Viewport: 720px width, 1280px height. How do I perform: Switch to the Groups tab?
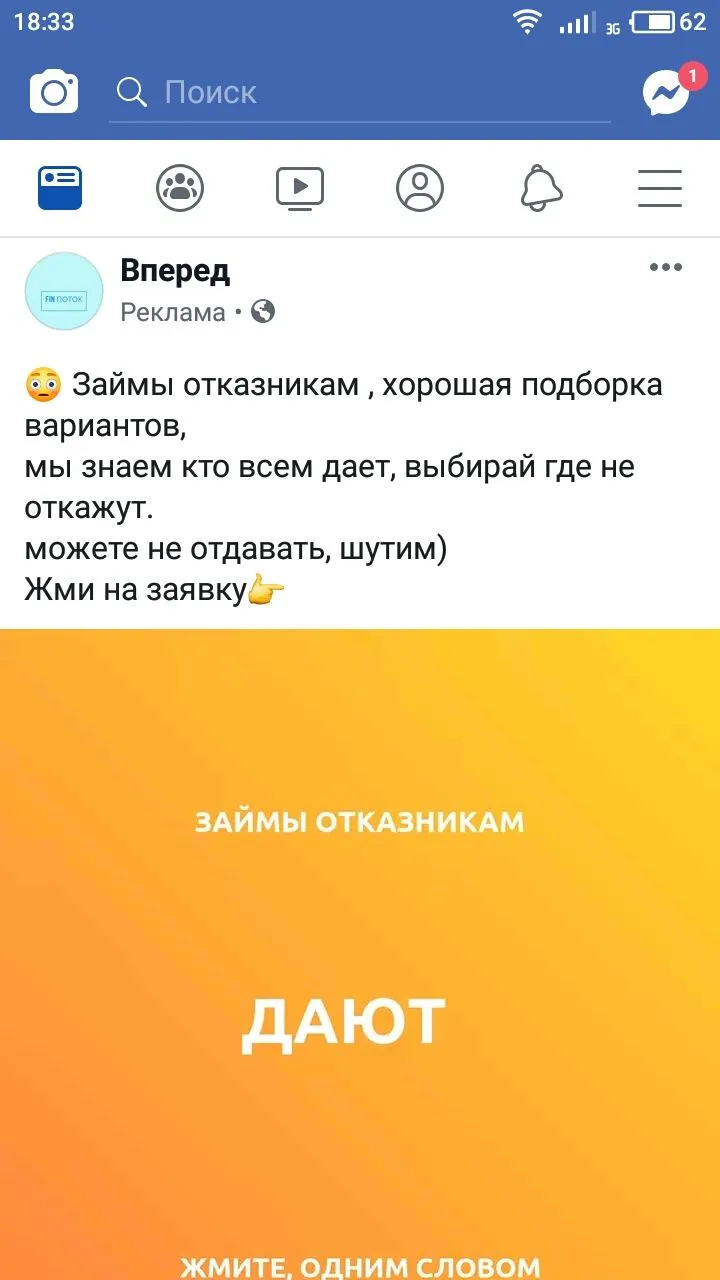tap(180, 188)
